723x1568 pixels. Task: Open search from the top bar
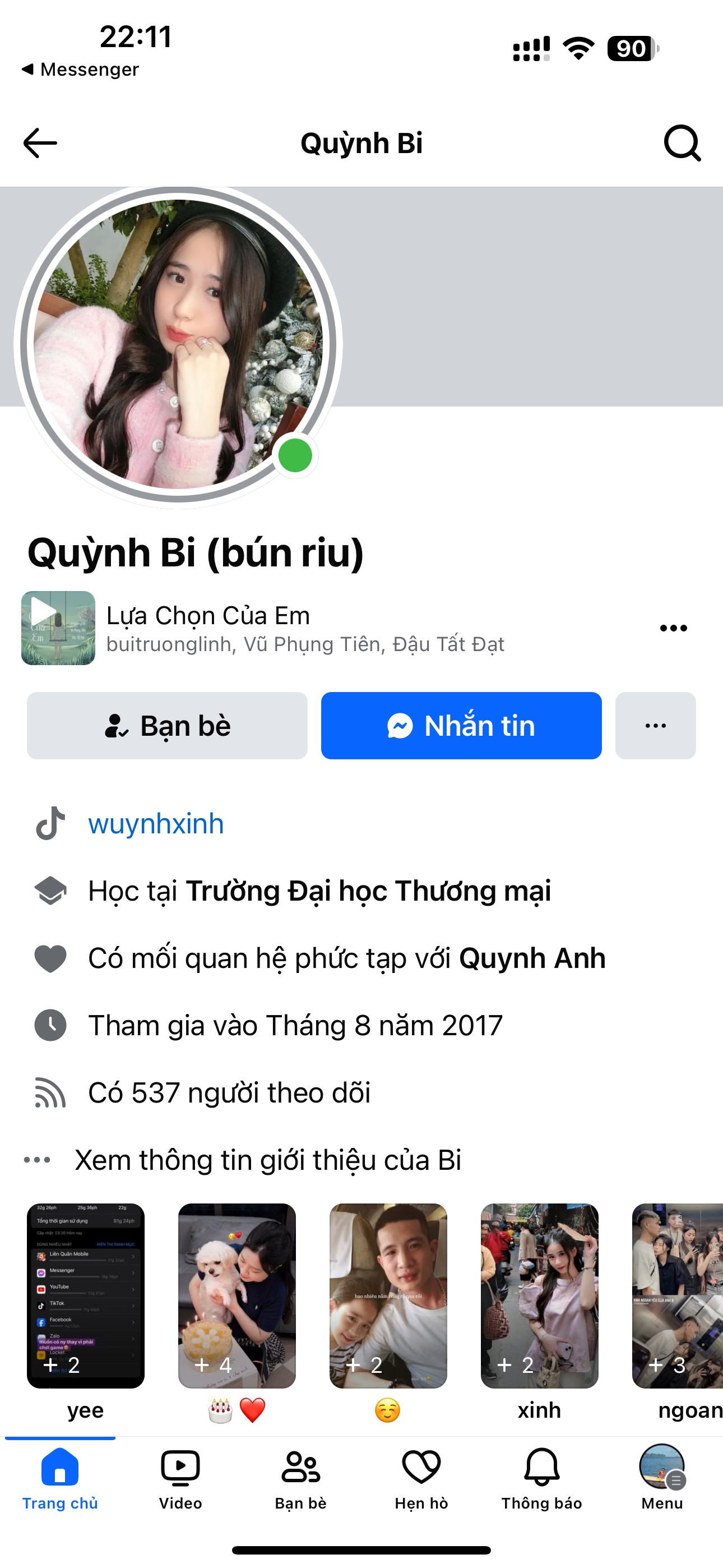pyautogui.click(x=682, y=143)
